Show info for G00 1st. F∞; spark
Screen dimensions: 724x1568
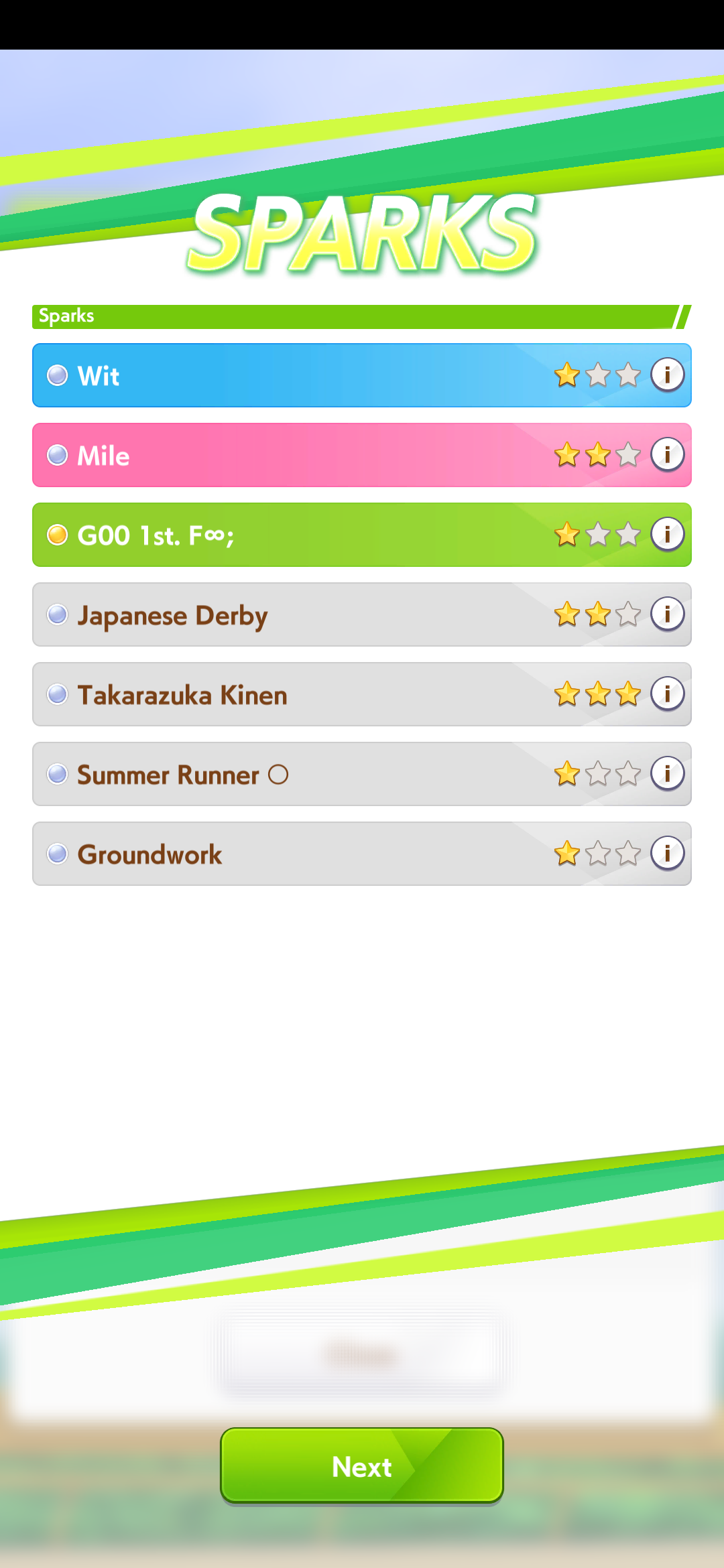tap(667, 534)
